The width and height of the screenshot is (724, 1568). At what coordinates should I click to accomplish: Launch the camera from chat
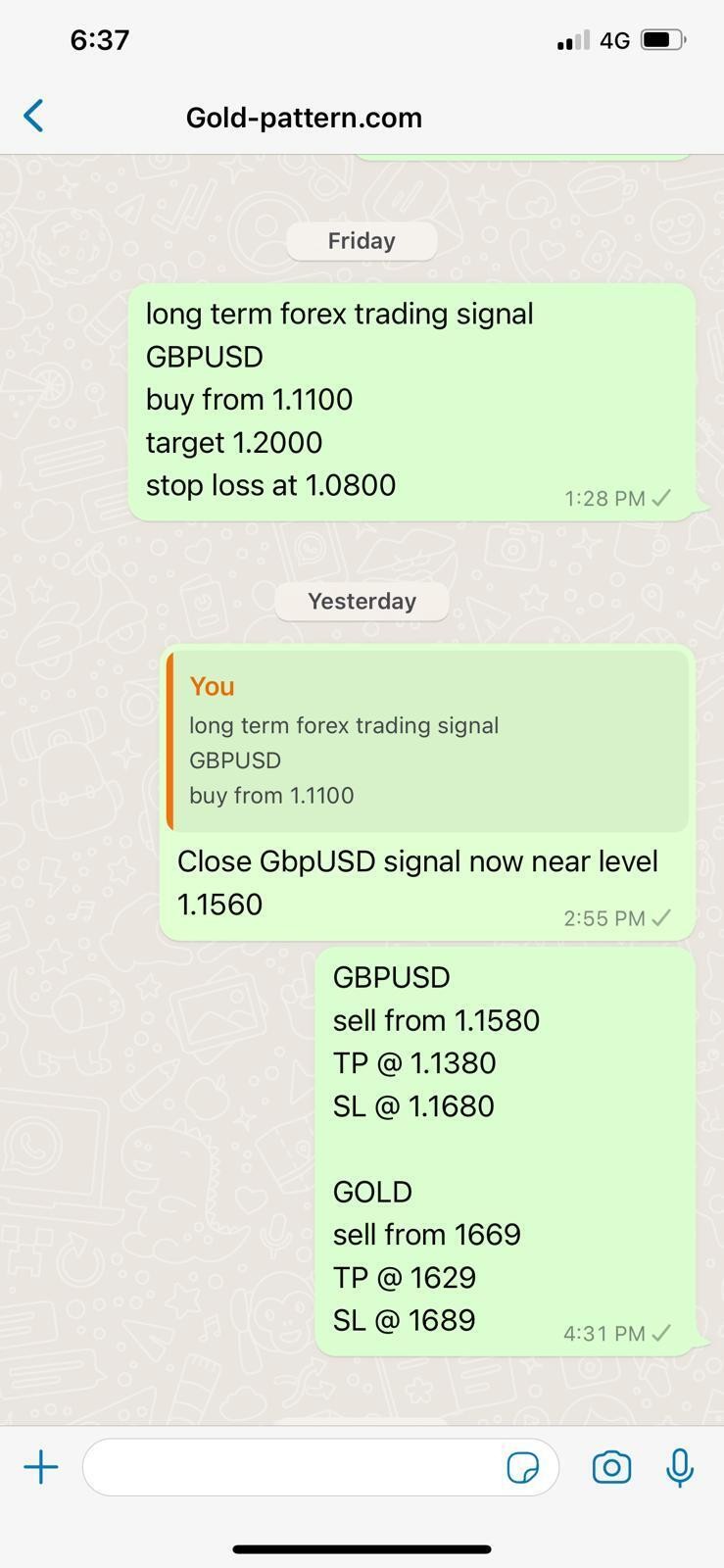click(611, 1467)
